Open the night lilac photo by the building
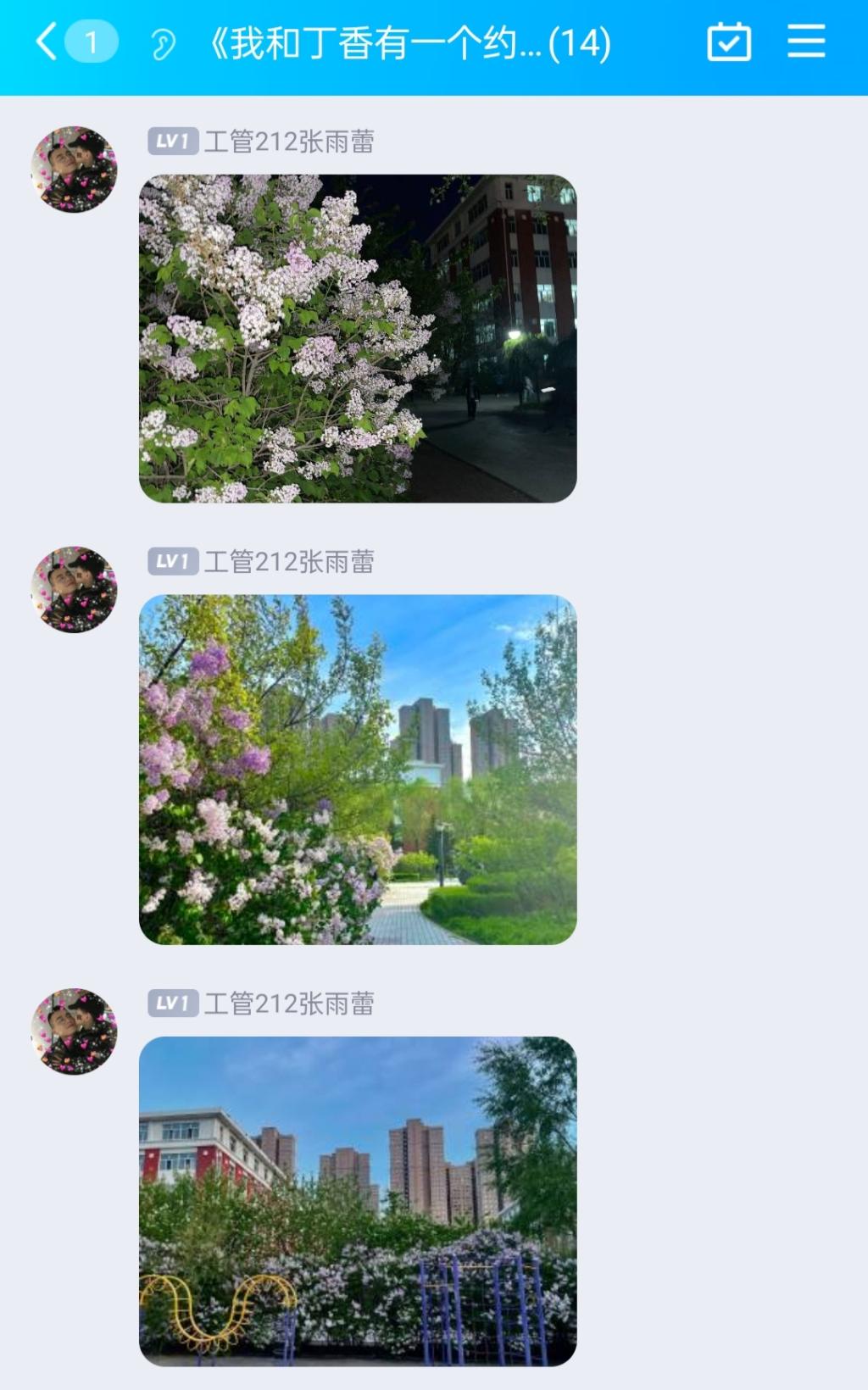The width and height of the screenshot is (868, 1390). pos(358,338)
